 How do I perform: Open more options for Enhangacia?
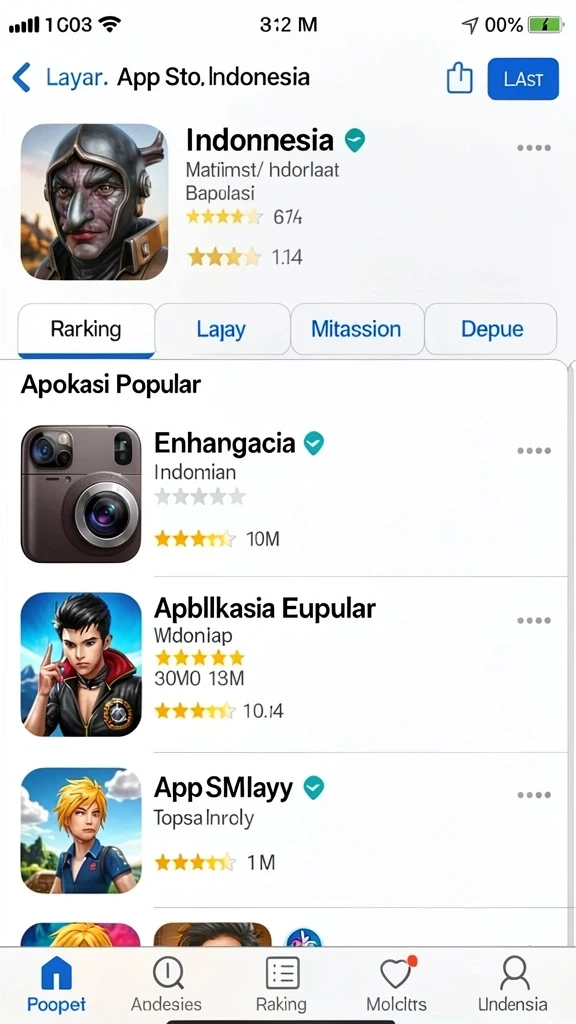click(534, 451)
